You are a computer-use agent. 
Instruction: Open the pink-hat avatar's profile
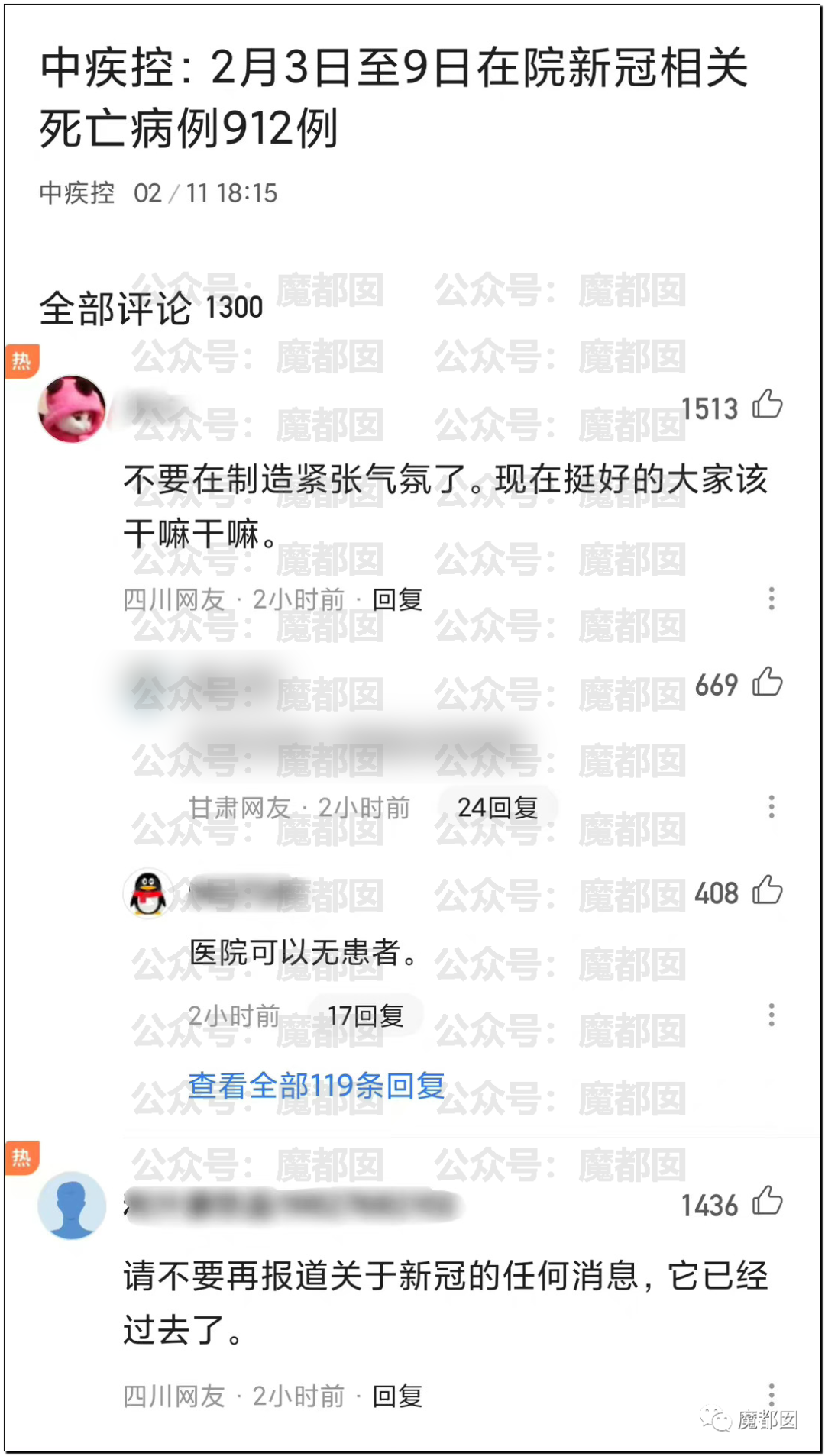click(x=72, y=408)
